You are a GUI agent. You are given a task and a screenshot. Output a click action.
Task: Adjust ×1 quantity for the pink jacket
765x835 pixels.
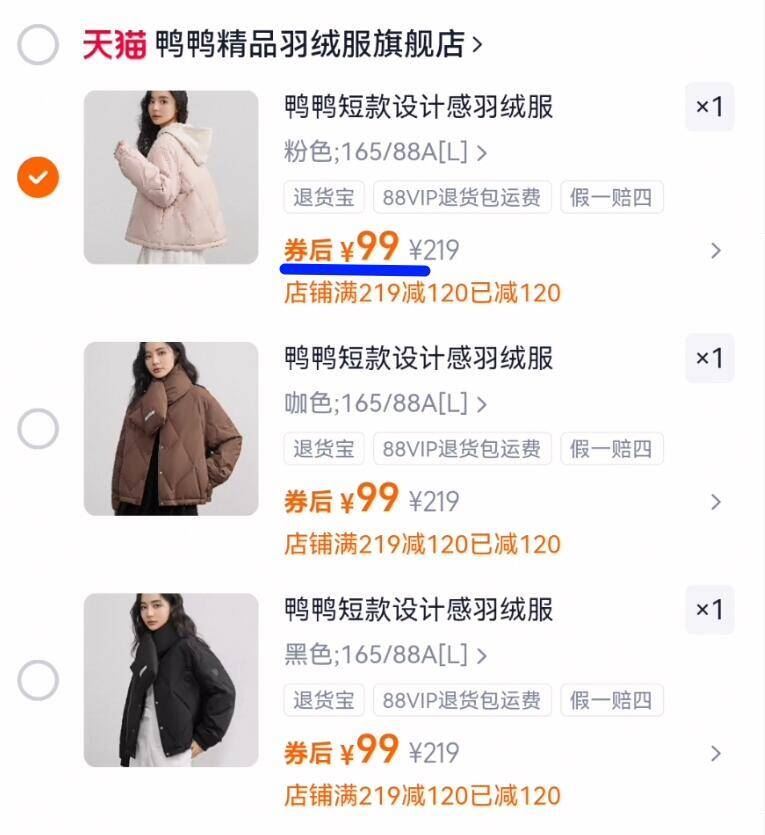709,107
